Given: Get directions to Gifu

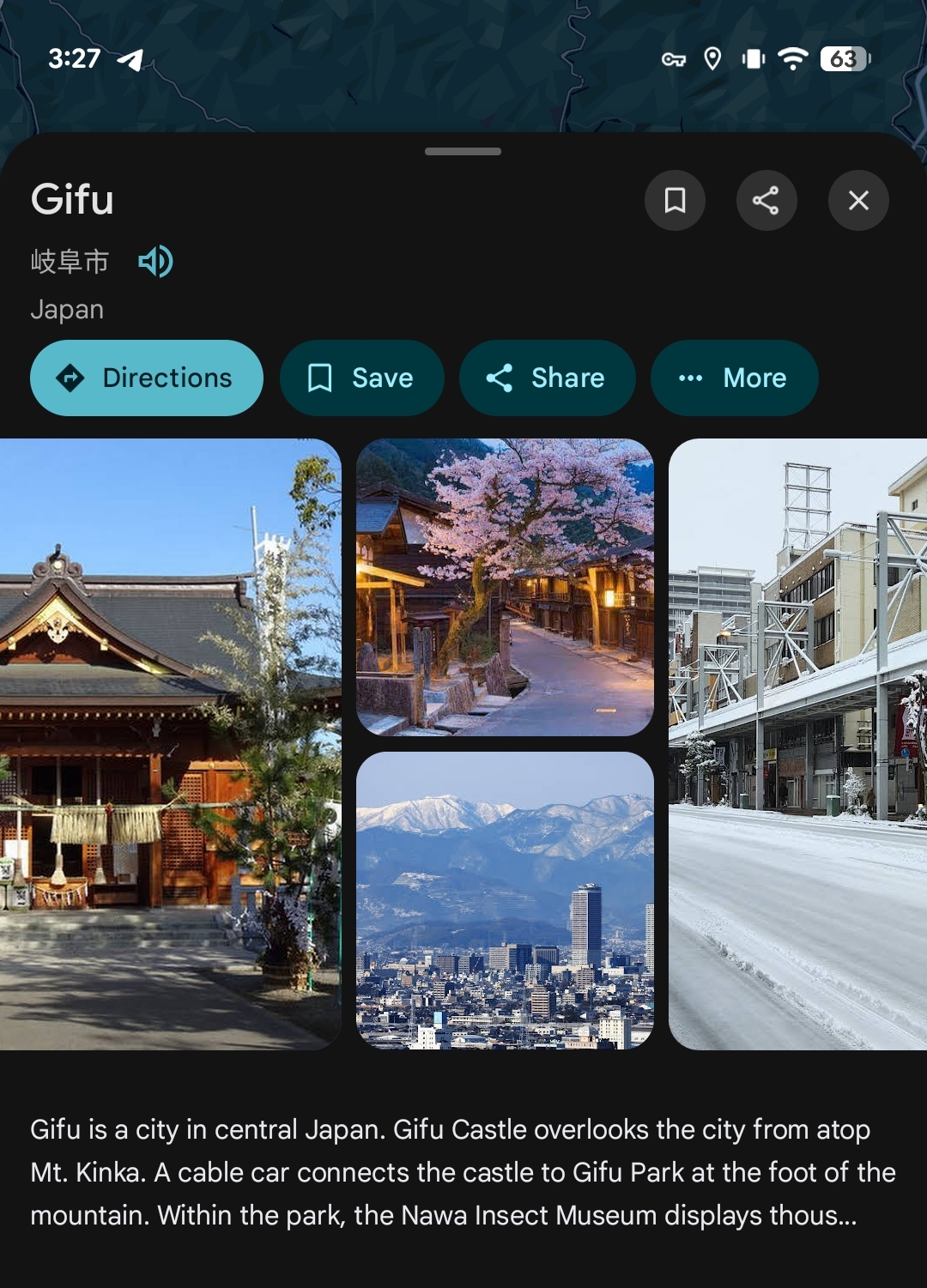Looking at the screenshot, I should [x=147, y=378].
